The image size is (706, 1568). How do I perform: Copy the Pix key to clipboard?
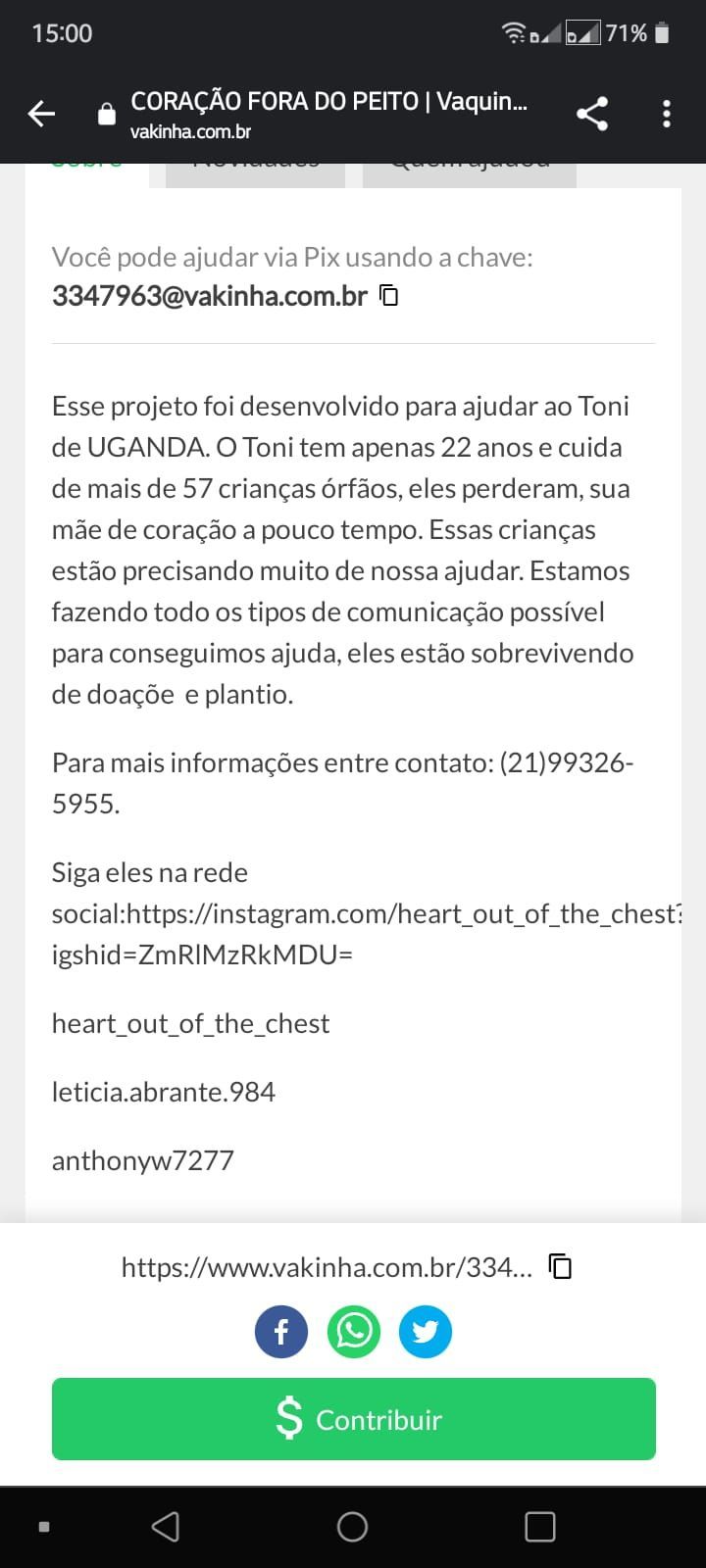click(x=389, y=295)
